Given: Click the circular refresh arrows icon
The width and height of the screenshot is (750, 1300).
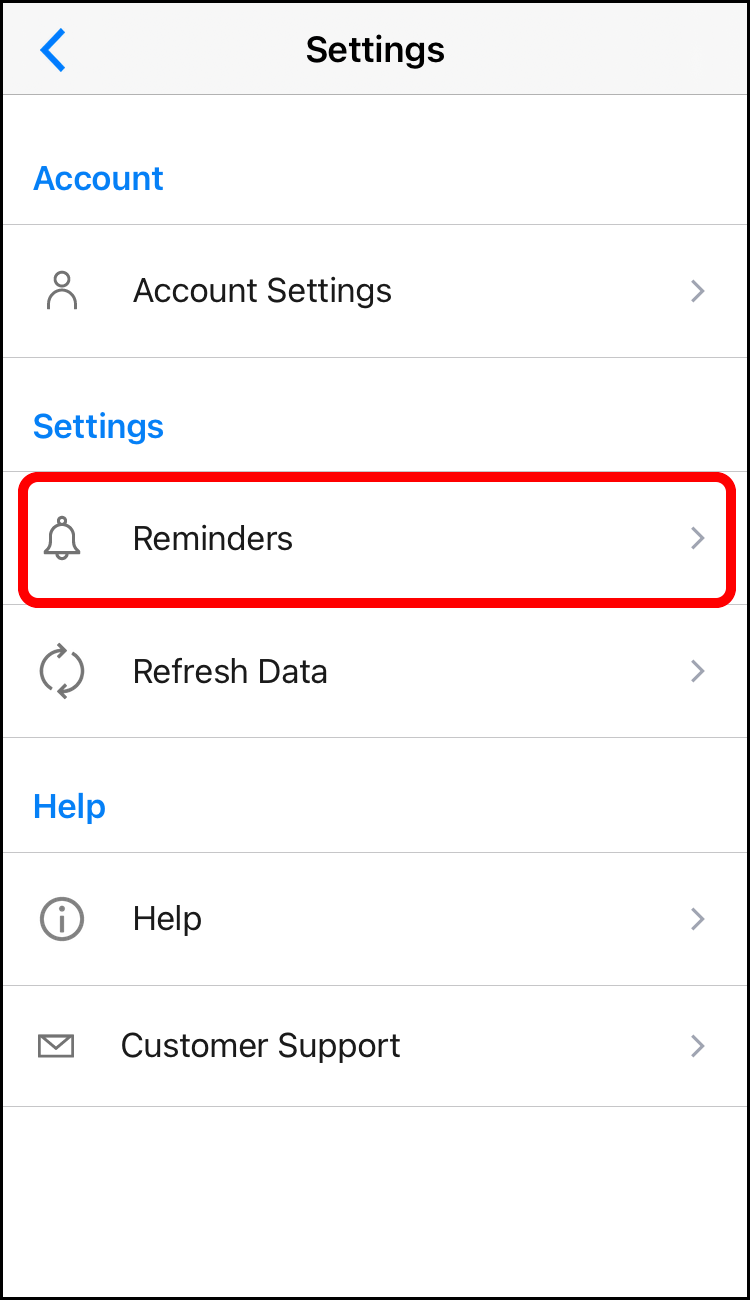Looking at the screenshot, I should point(62,671).
